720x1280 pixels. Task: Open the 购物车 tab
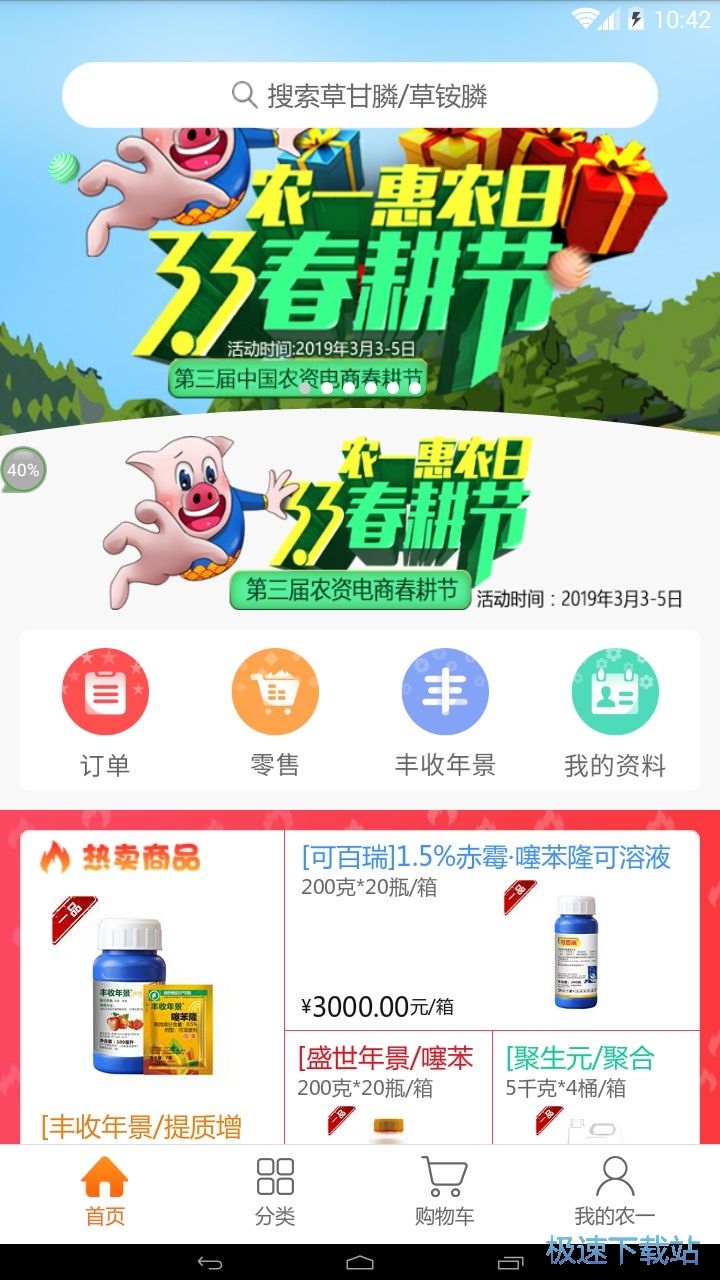coord(445,1193)
